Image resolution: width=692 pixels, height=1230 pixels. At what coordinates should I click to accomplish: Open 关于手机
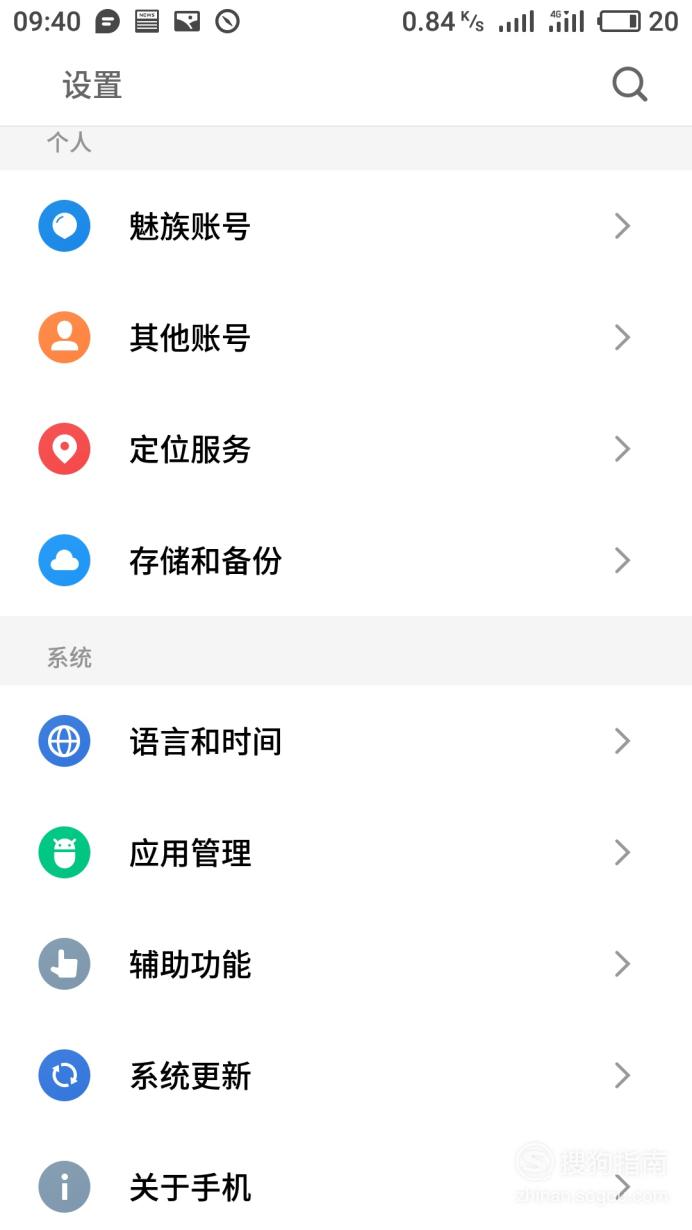pyautogui.click(x=346, y=1186)
